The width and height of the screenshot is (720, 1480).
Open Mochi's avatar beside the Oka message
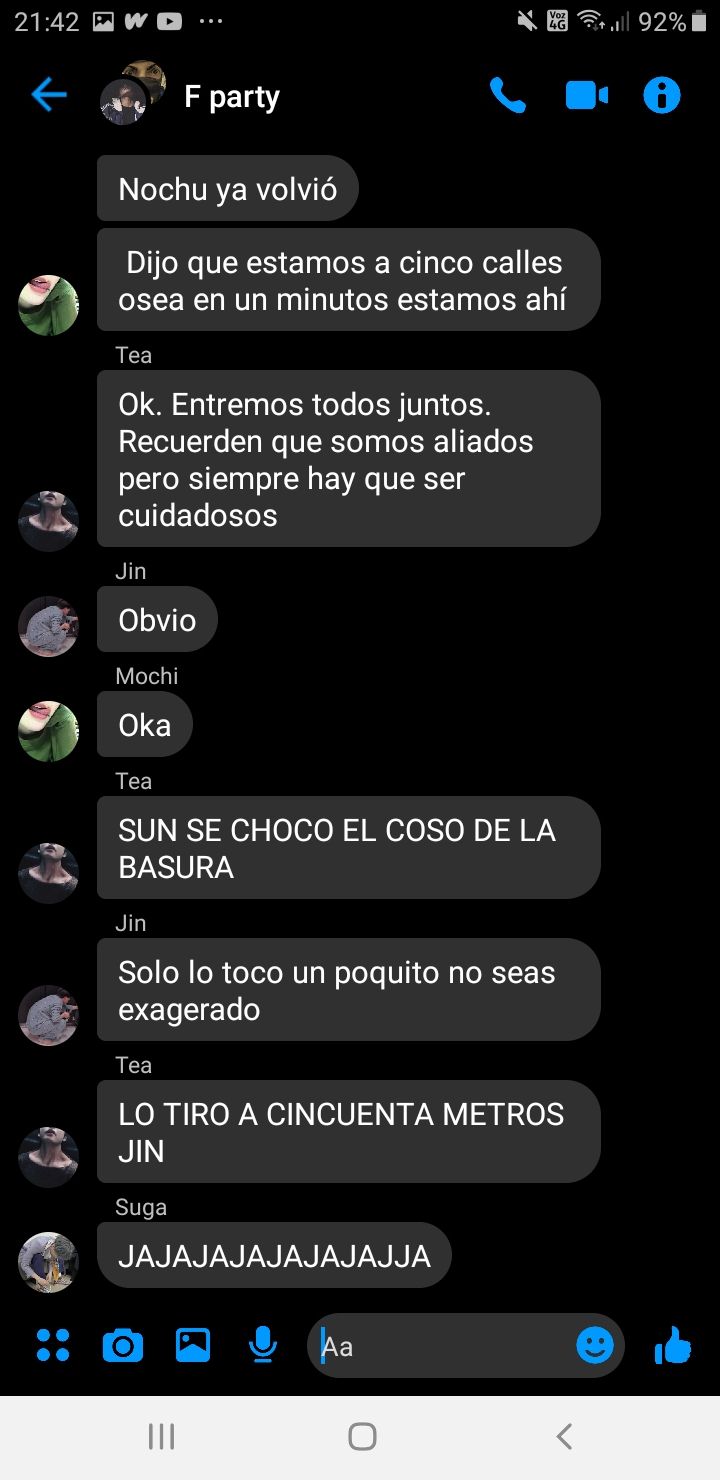click(x=48, y=731)
